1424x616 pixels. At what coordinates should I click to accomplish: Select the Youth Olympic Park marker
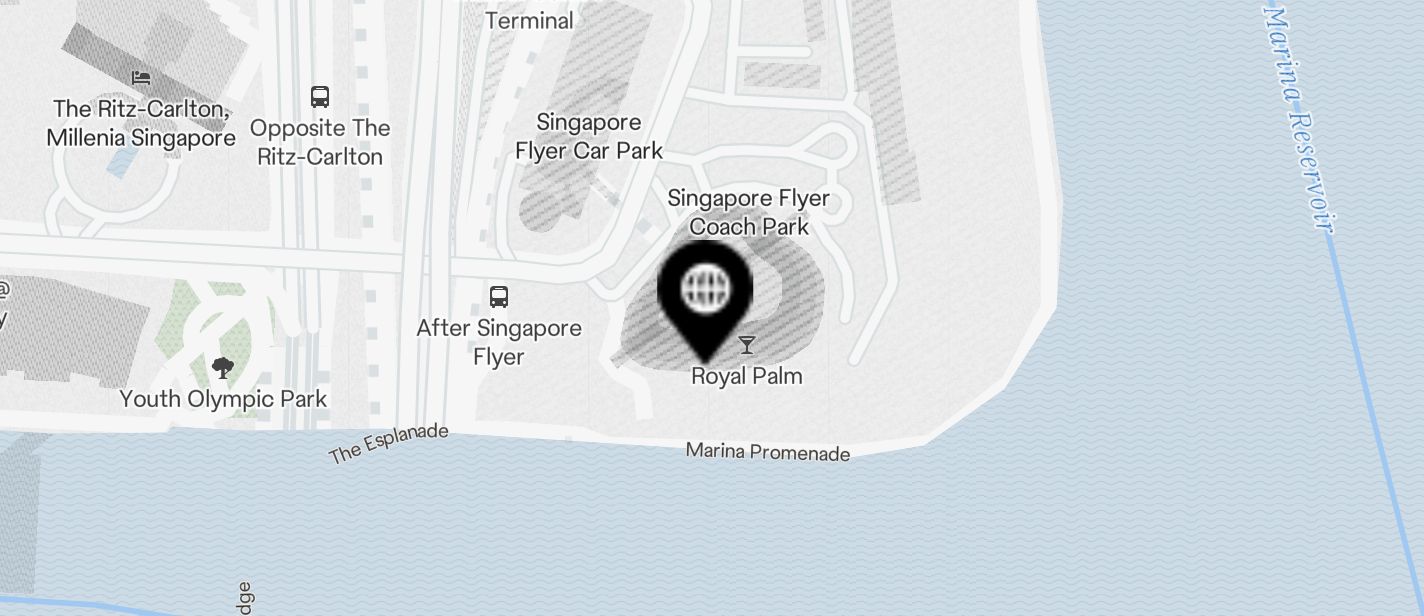(223, 369)
